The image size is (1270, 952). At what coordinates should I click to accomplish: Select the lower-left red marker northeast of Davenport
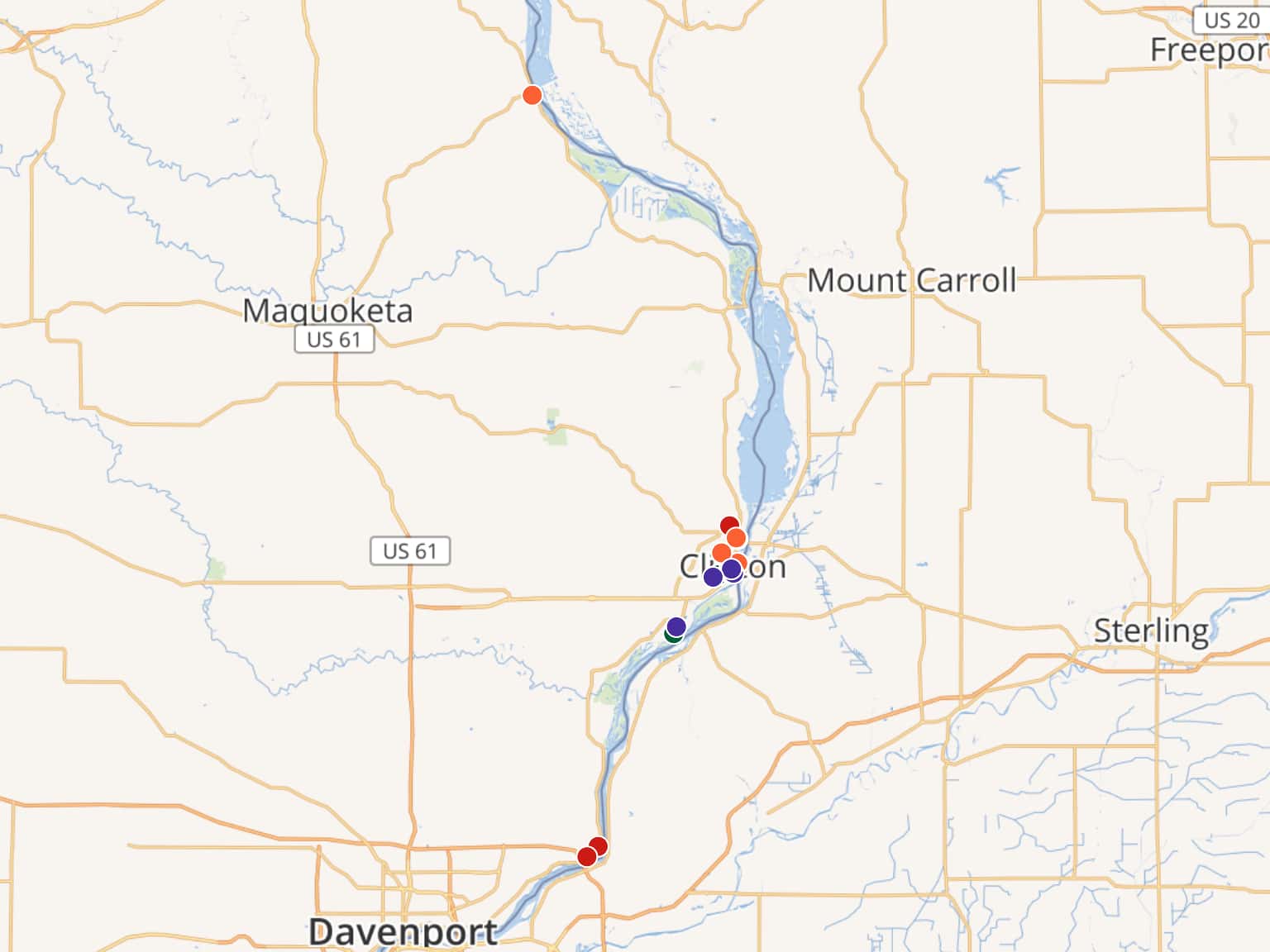(586, 857)
